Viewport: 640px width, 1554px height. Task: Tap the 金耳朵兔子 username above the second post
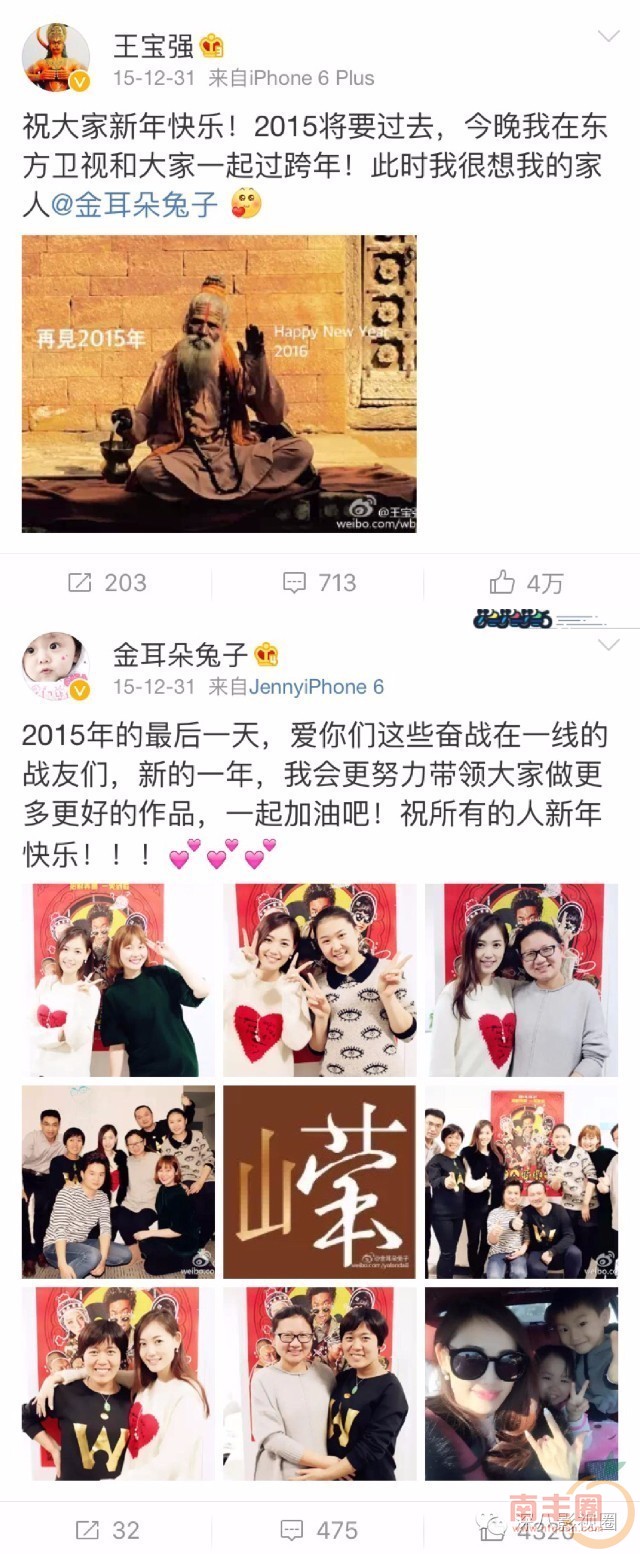tap(180, 655)
